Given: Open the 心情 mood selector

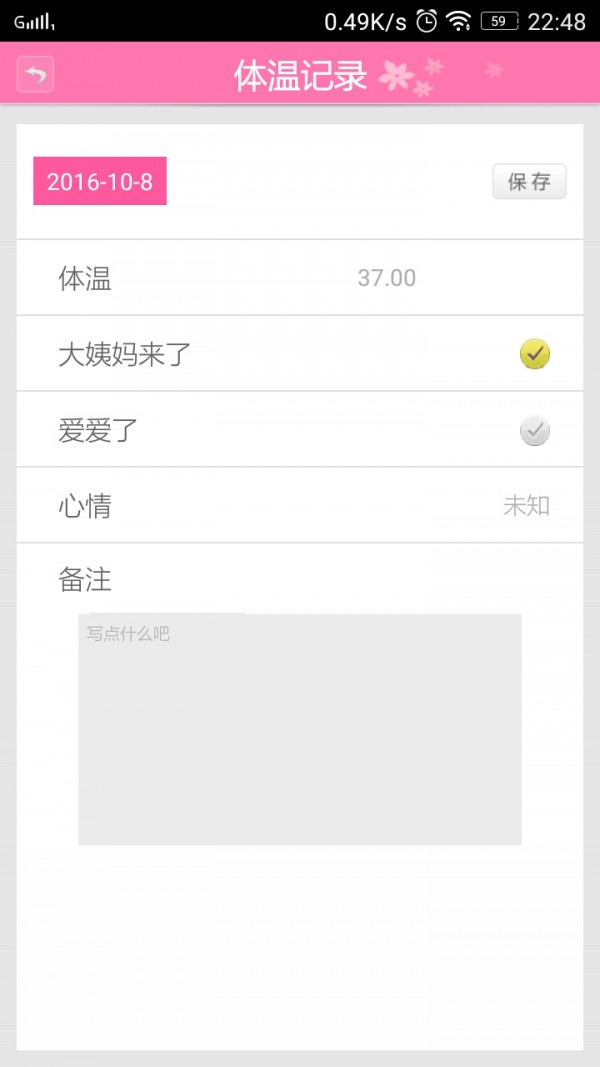Looking at the screenshot, I should [526, 506].
